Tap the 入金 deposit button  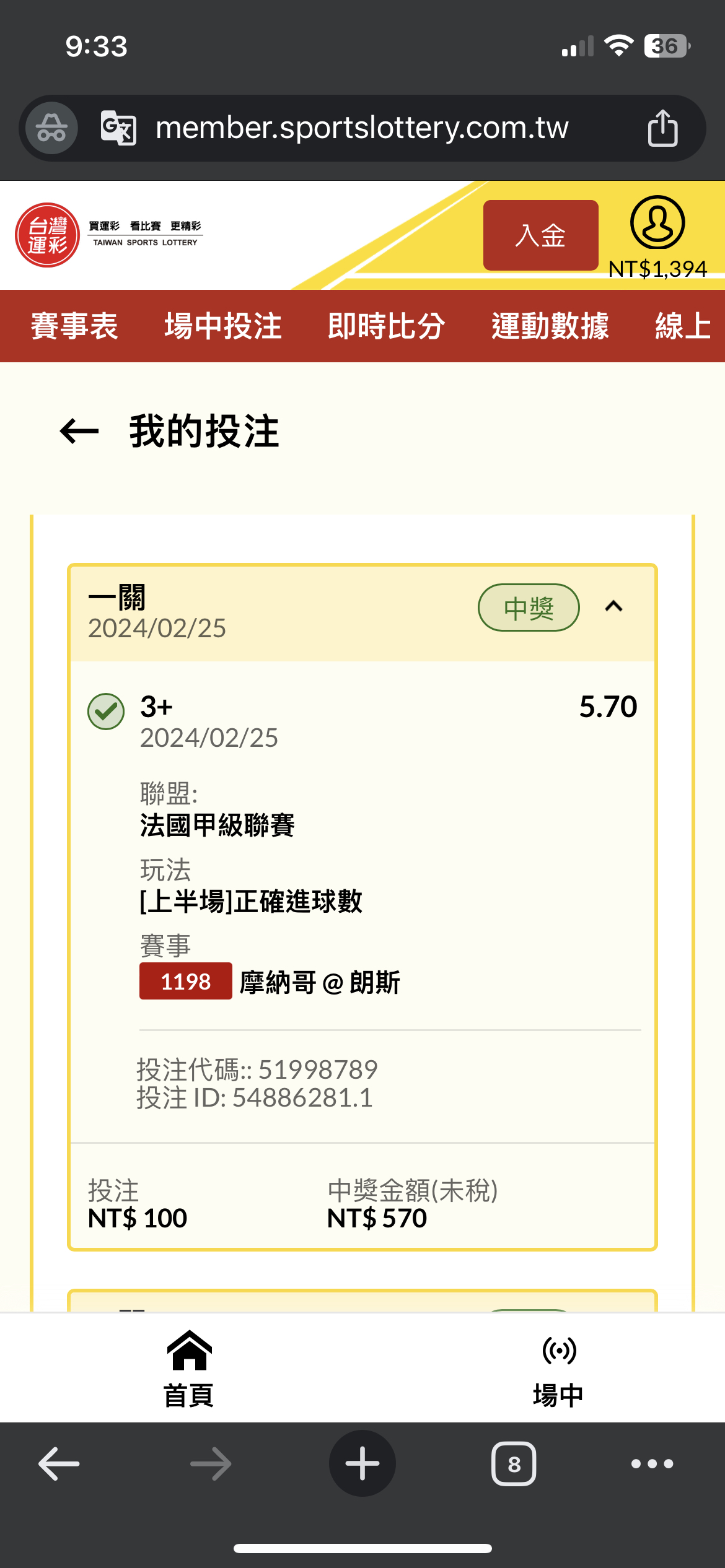click(540, 235)
